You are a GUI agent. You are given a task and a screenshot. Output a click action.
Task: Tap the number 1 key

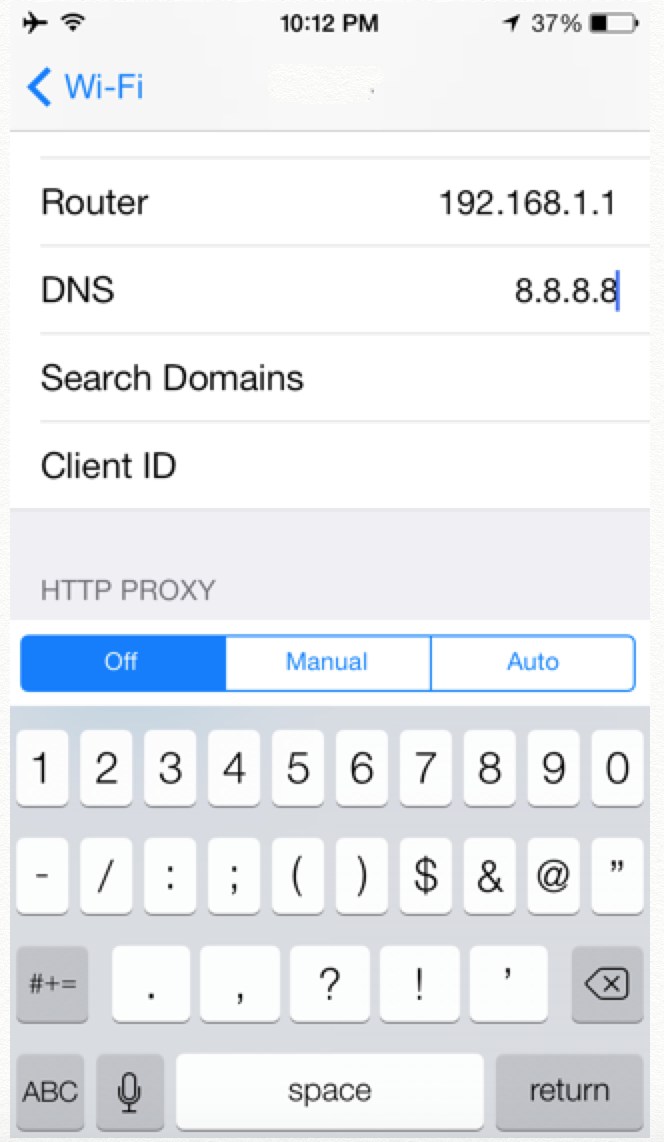[x=42, y=770]
